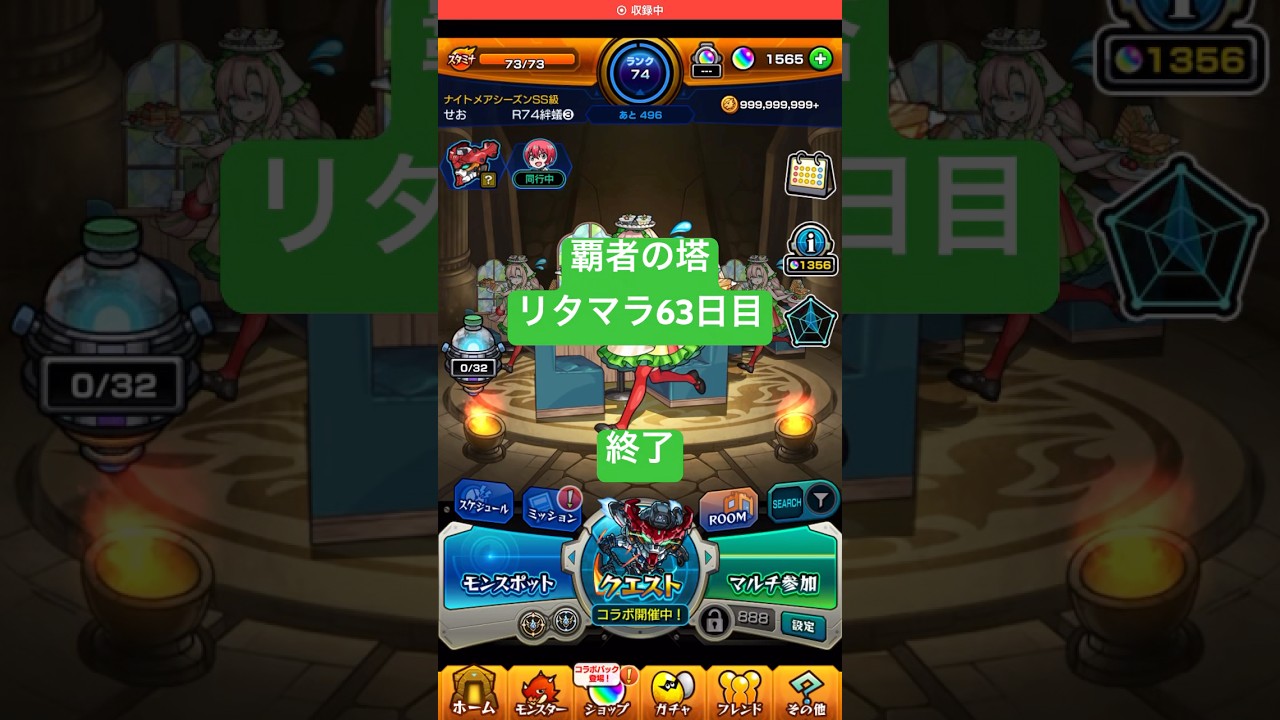This screenshot has height=720, width=1280.
Task: Open the info notice icon
Action: (809, 248)
